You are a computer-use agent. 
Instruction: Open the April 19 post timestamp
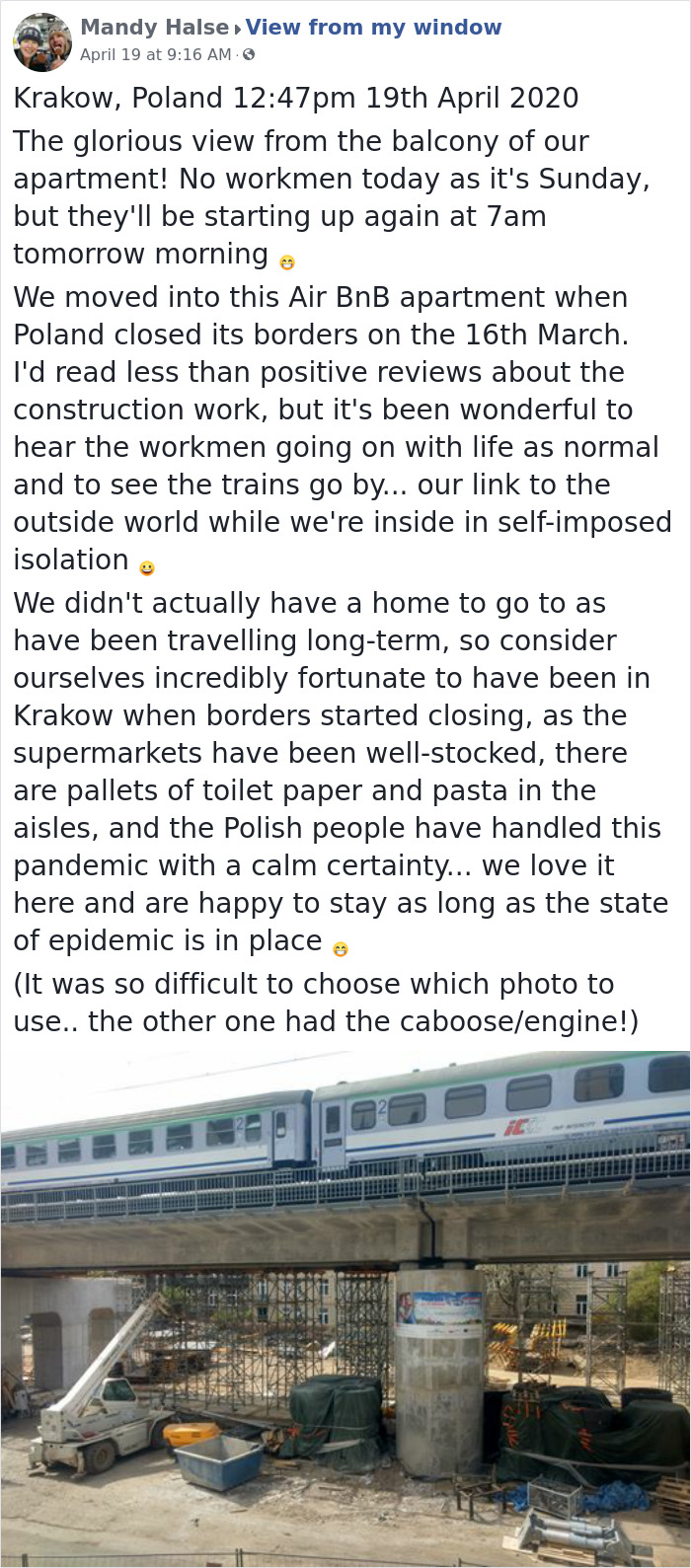155,55
